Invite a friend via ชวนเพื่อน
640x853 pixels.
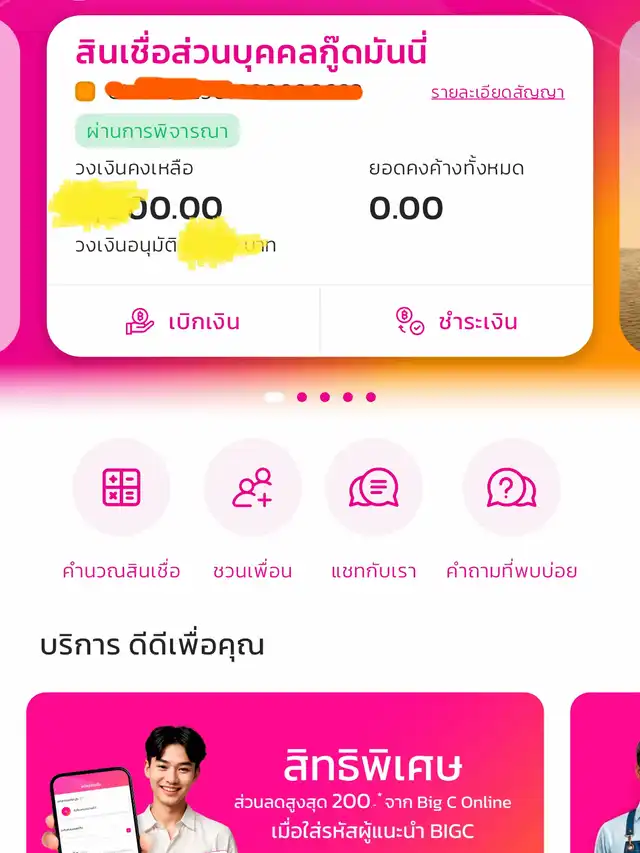(252, 488)
